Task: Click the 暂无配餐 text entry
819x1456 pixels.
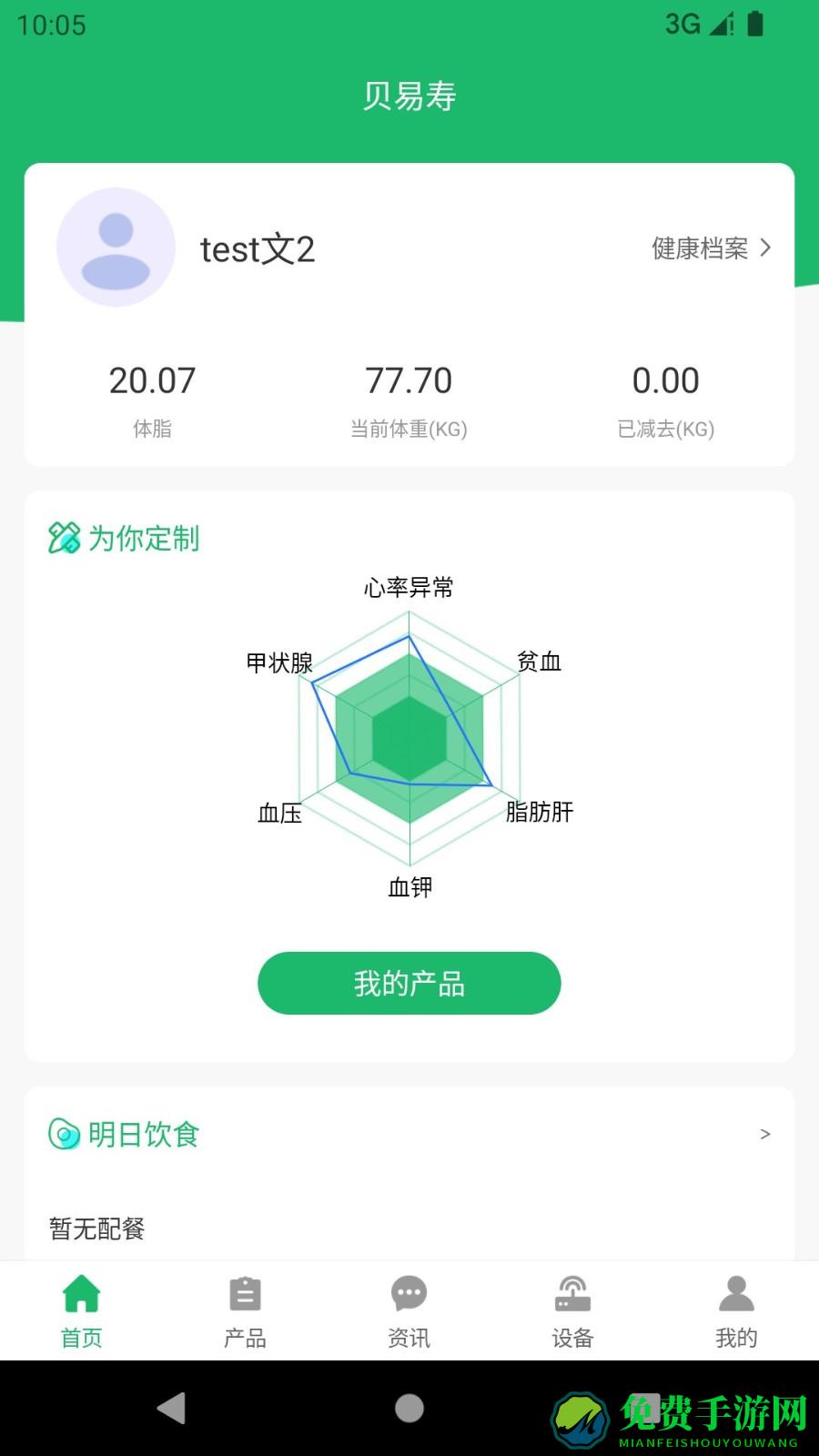Action: [x=96, y=1228]
